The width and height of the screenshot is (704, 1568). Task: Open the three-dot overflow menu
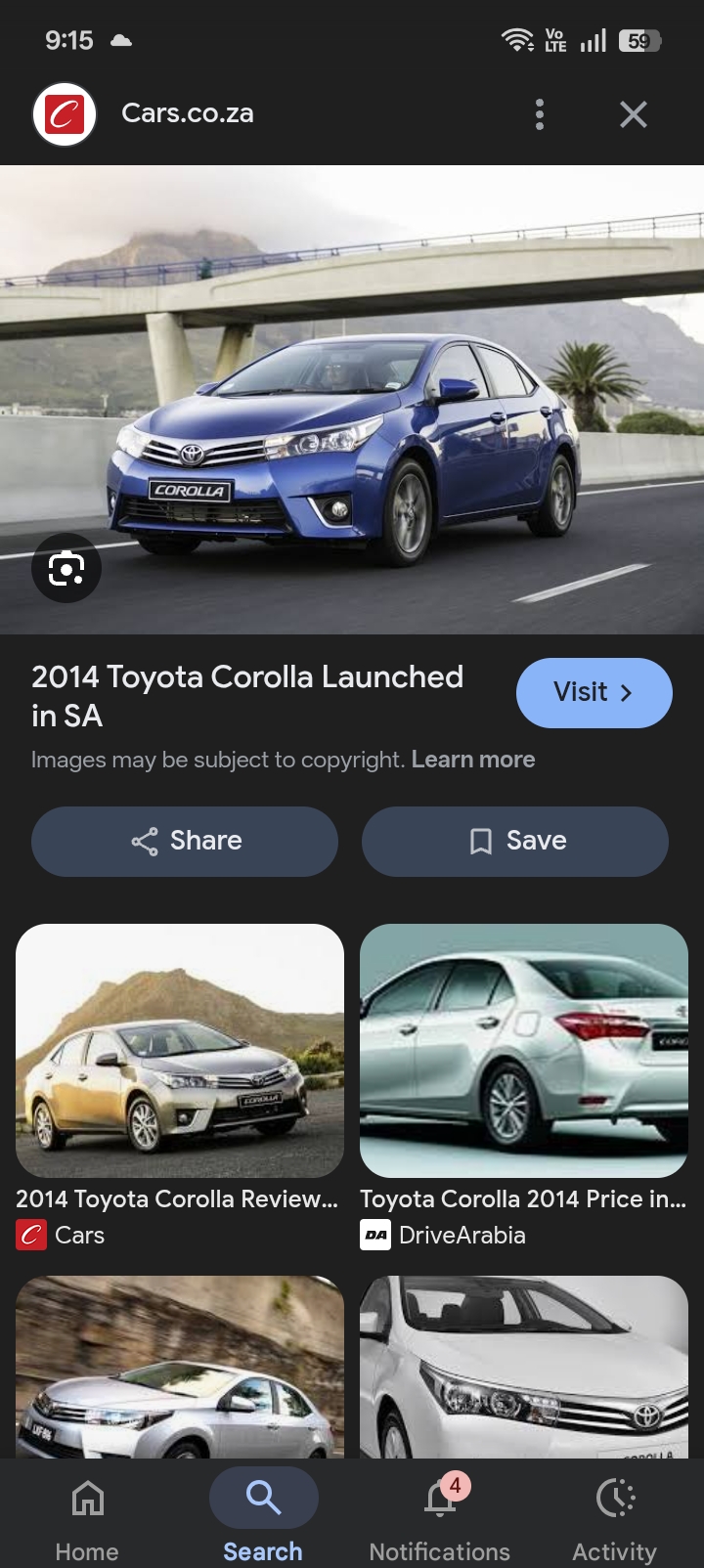coord(540,114)
